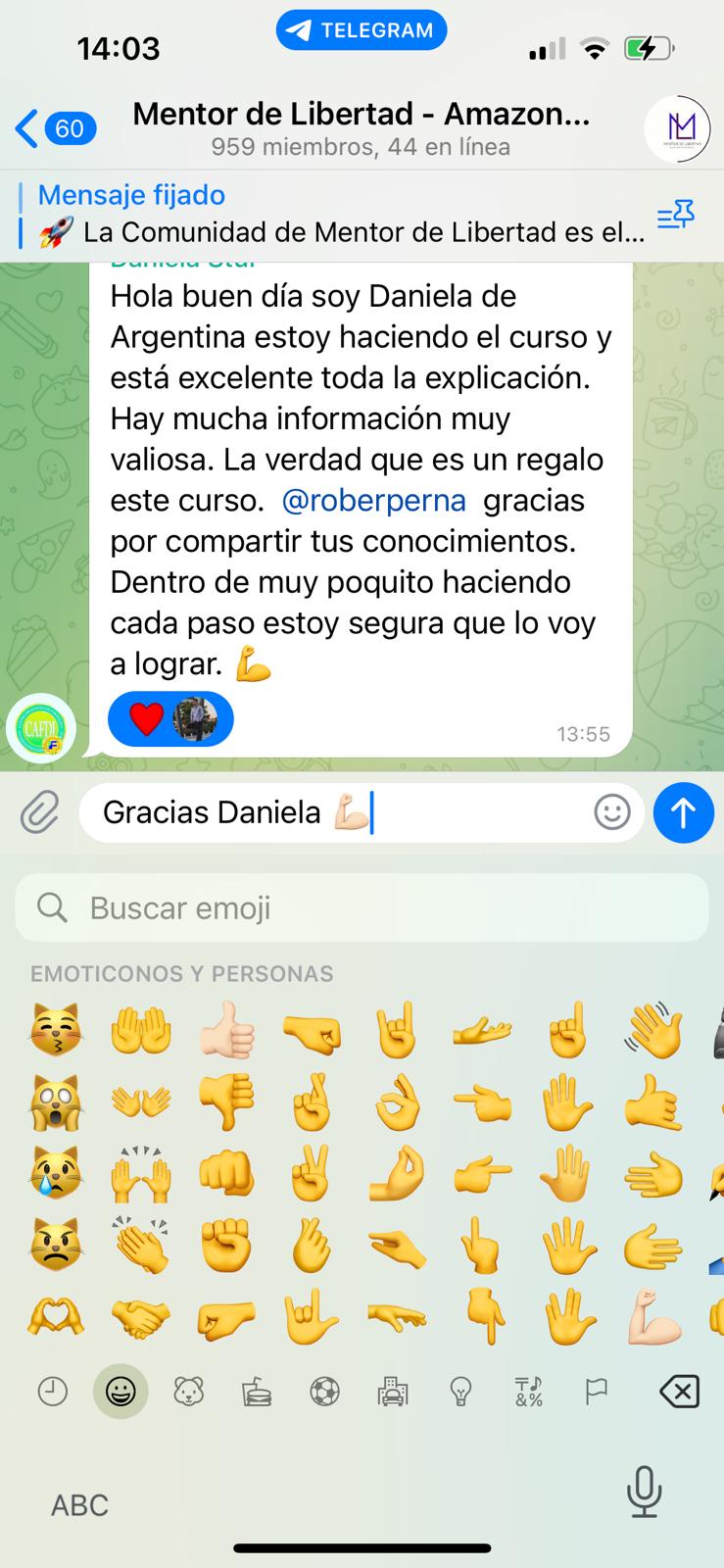The image size is (724, 1568).
Task: Switch to the flags emoji category
Action: click(596, 1391)
